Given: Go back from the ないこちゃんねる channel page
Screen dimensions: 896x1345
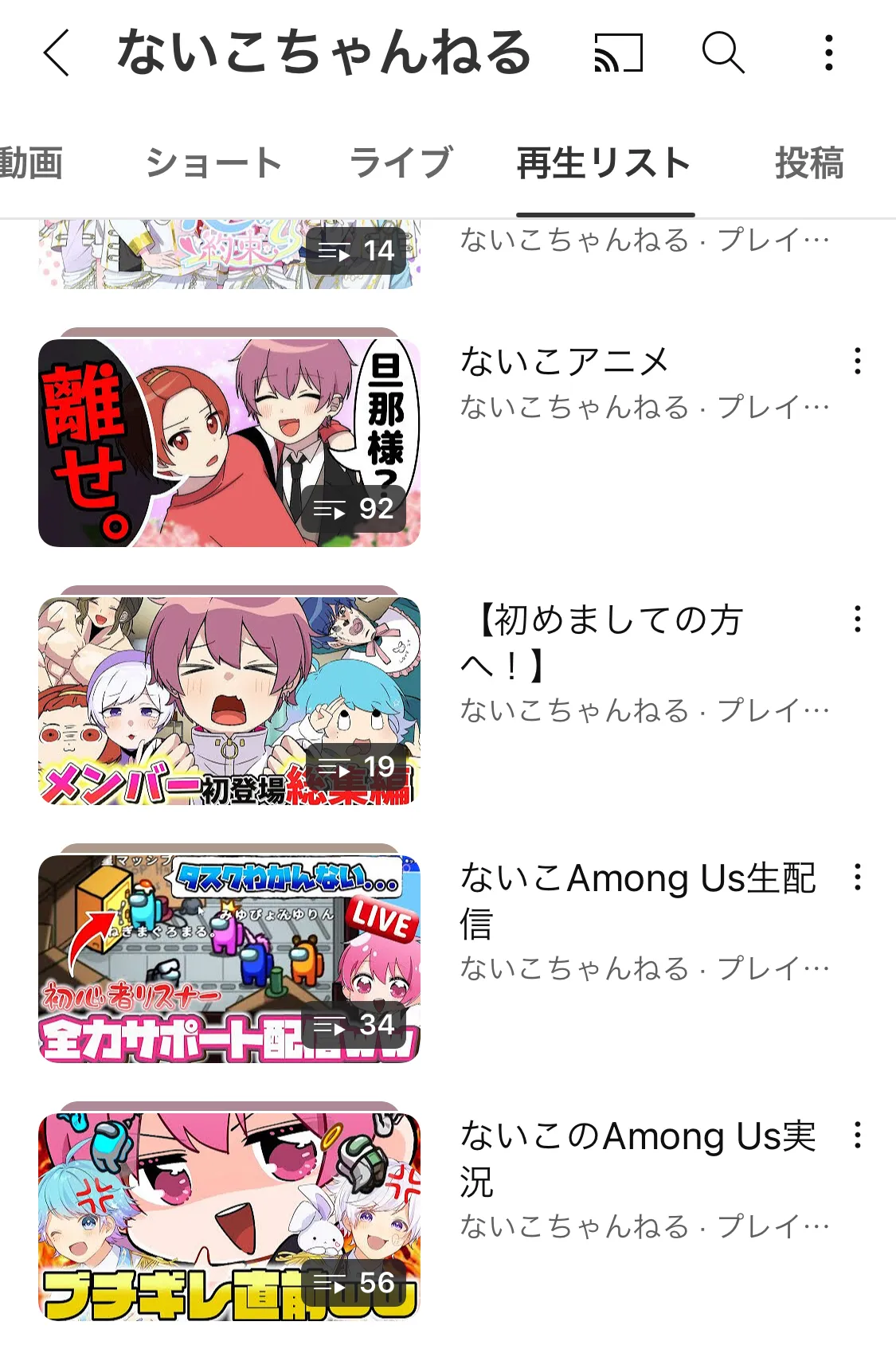Looking at the screenshot, I should click(57, 53).
